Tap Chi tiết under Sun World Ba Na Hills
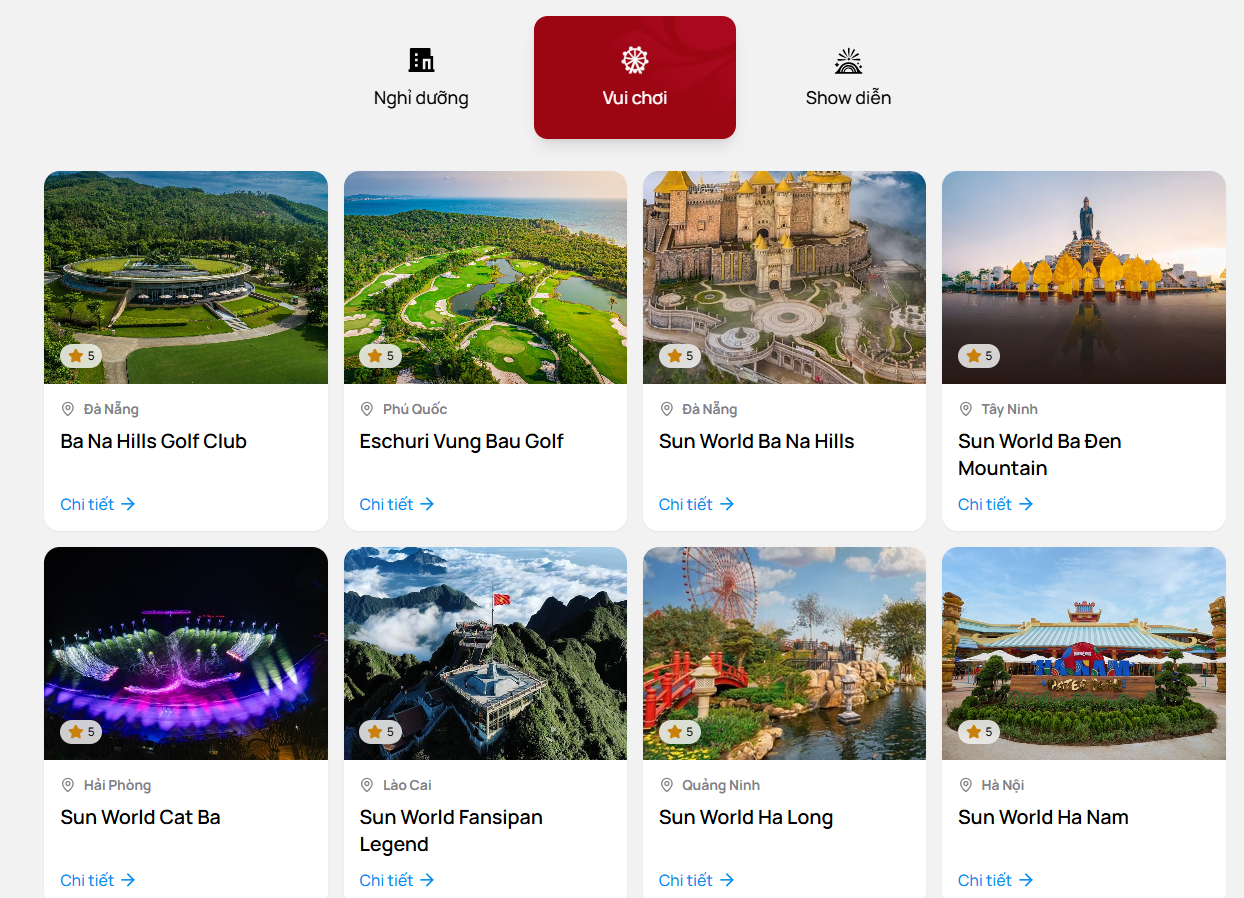The width and height of the screenshot is (1244, 898). 696,504
